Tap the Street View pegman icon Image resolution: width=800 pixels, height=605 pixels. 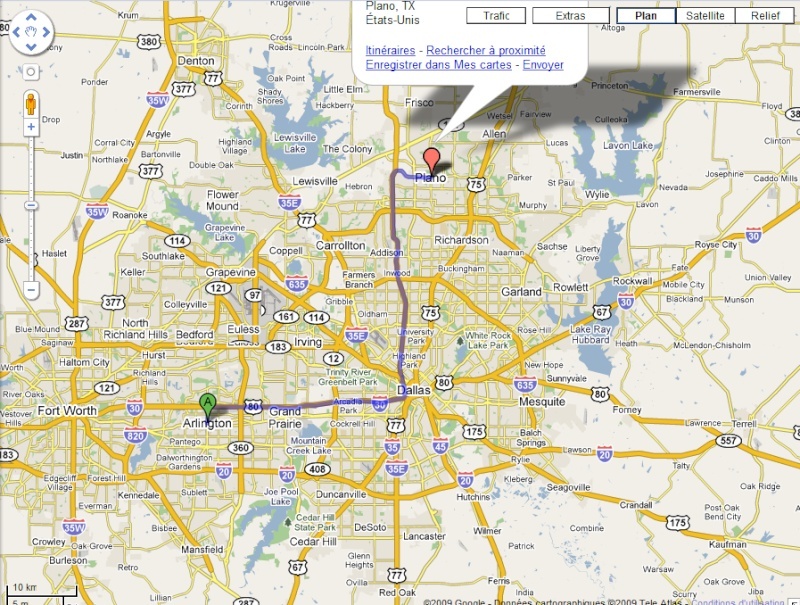tap(31, 103)
